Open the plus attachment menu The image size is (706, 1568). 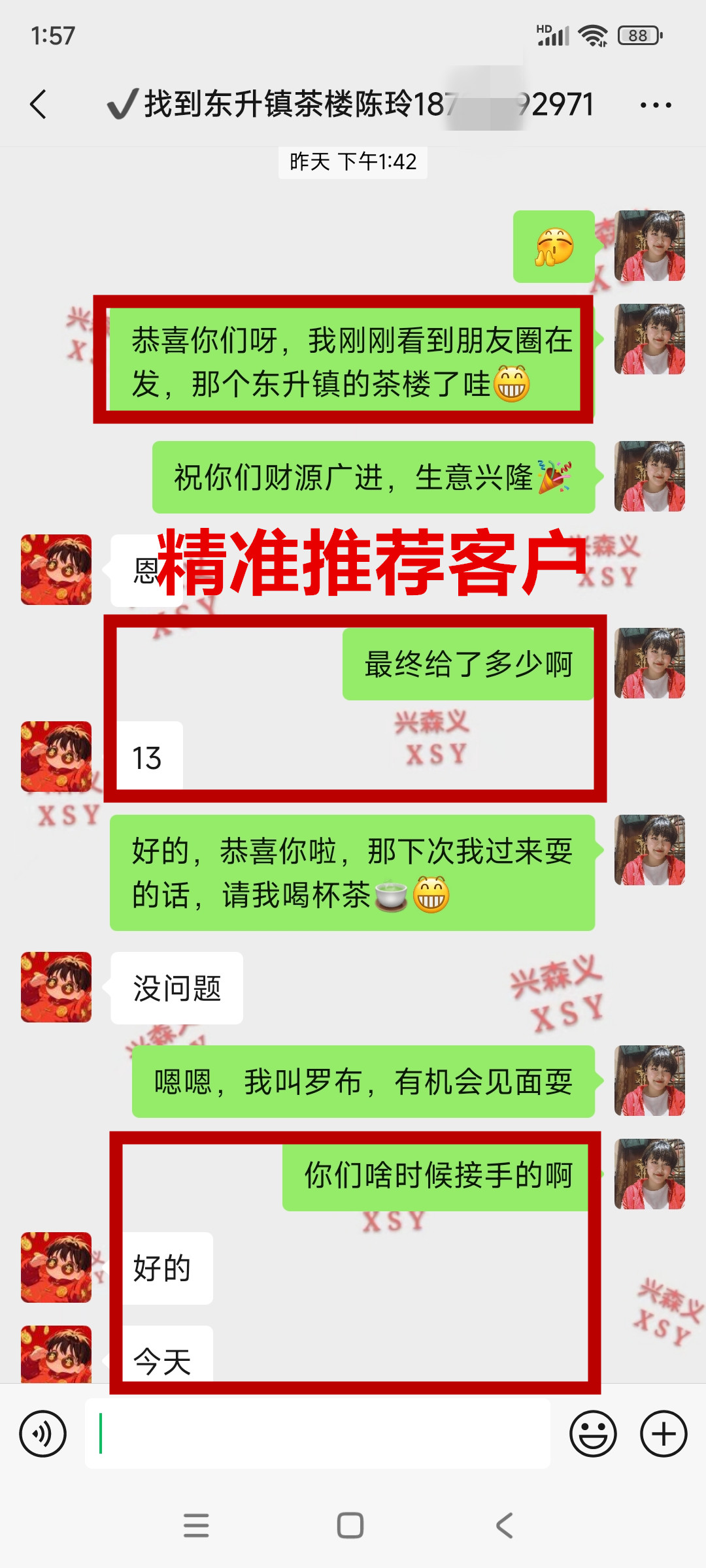click(x=663, y=1433)
